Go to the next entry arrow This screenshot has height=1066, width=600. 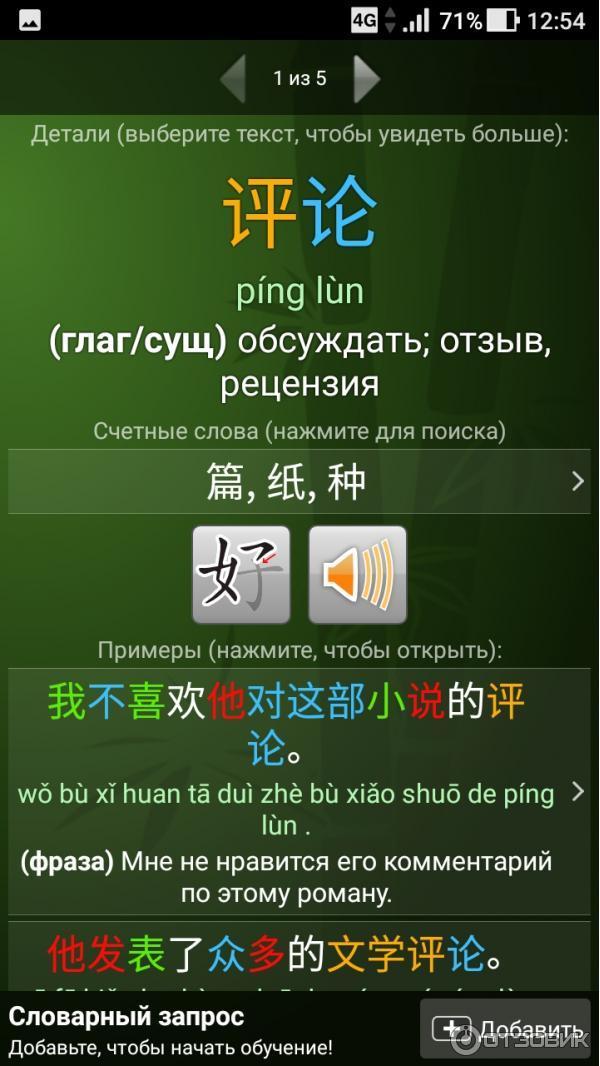point(367,78)
